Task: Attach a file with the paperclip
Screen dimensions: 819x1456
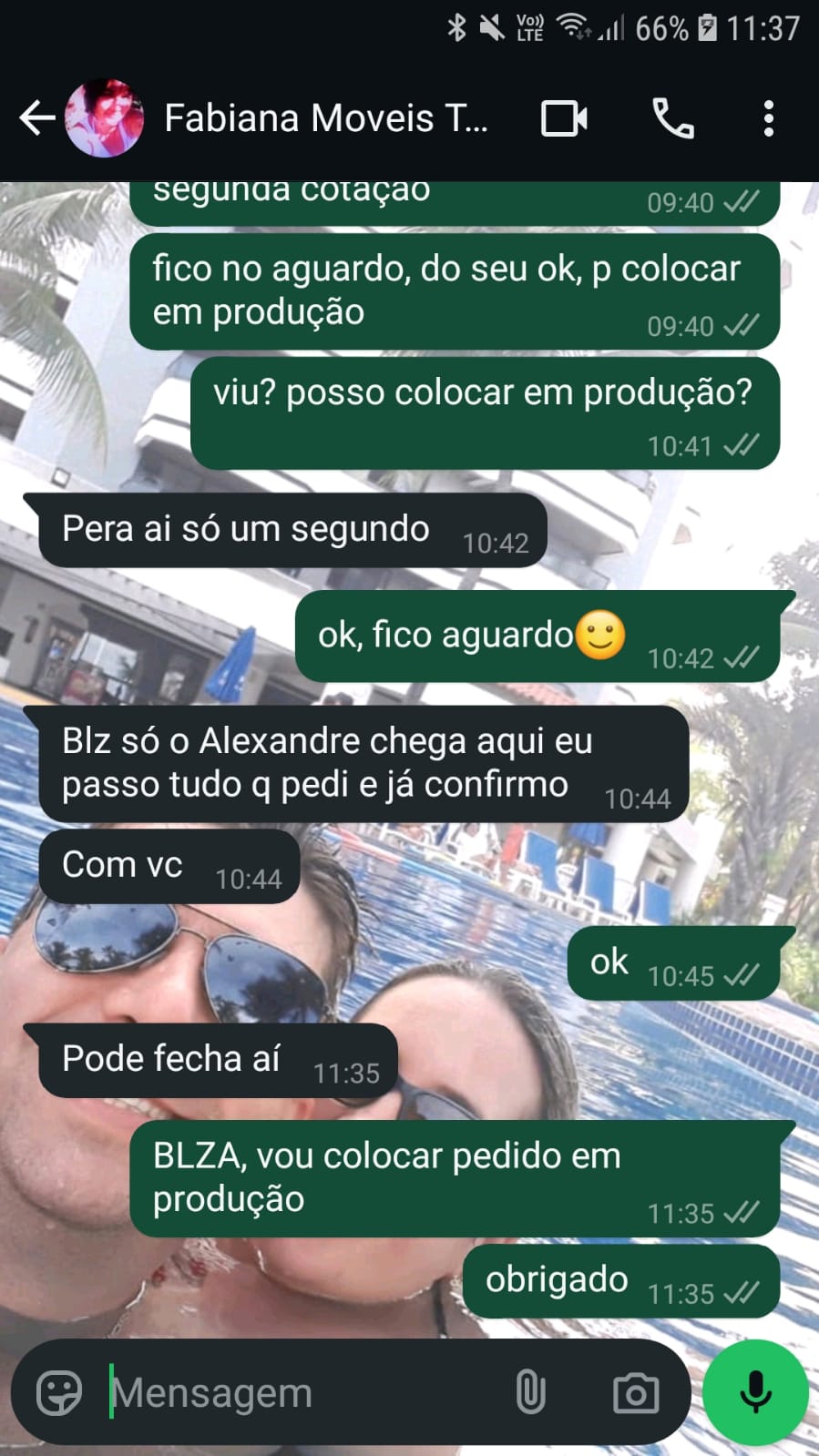Action: click(x=530, y=1392)
